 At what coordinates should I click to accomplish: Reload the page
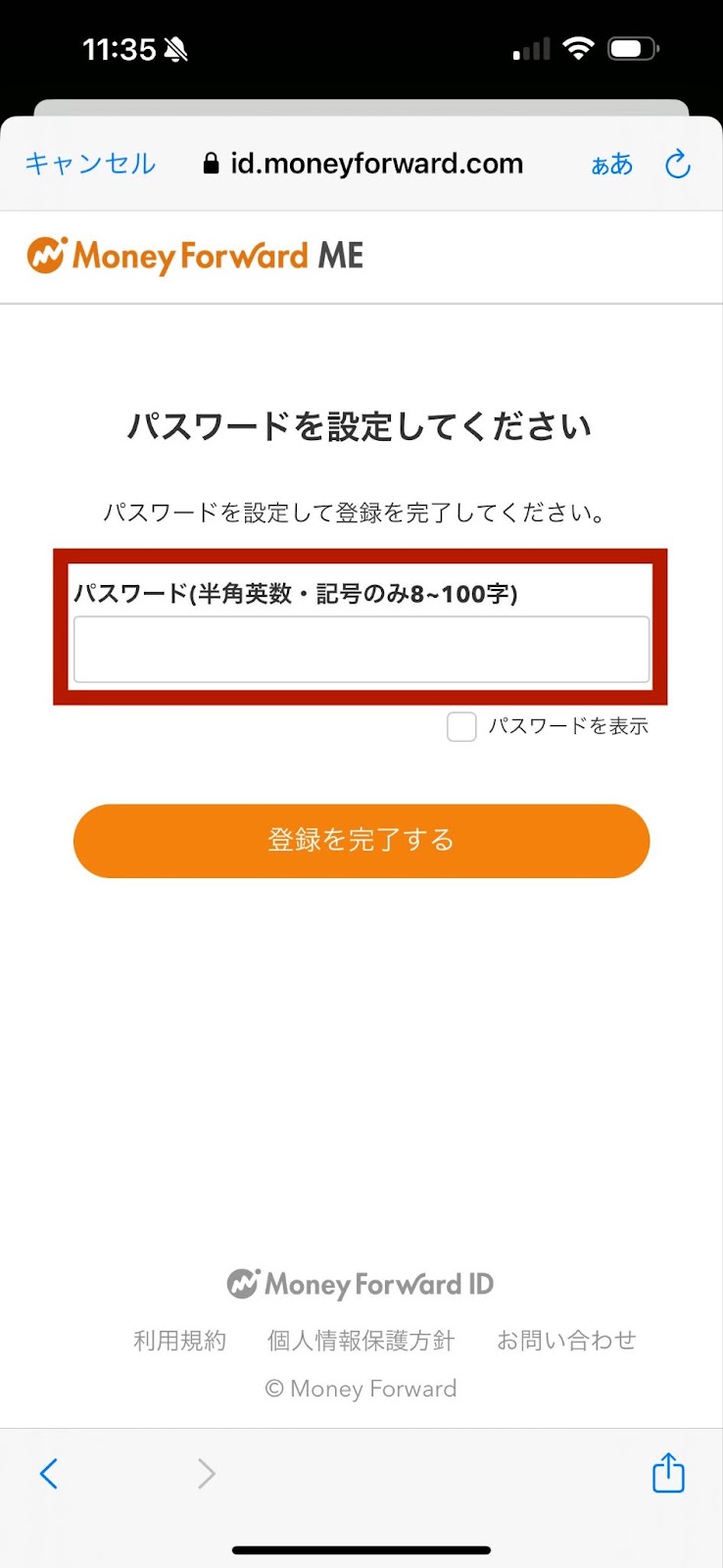click(678, 165)
